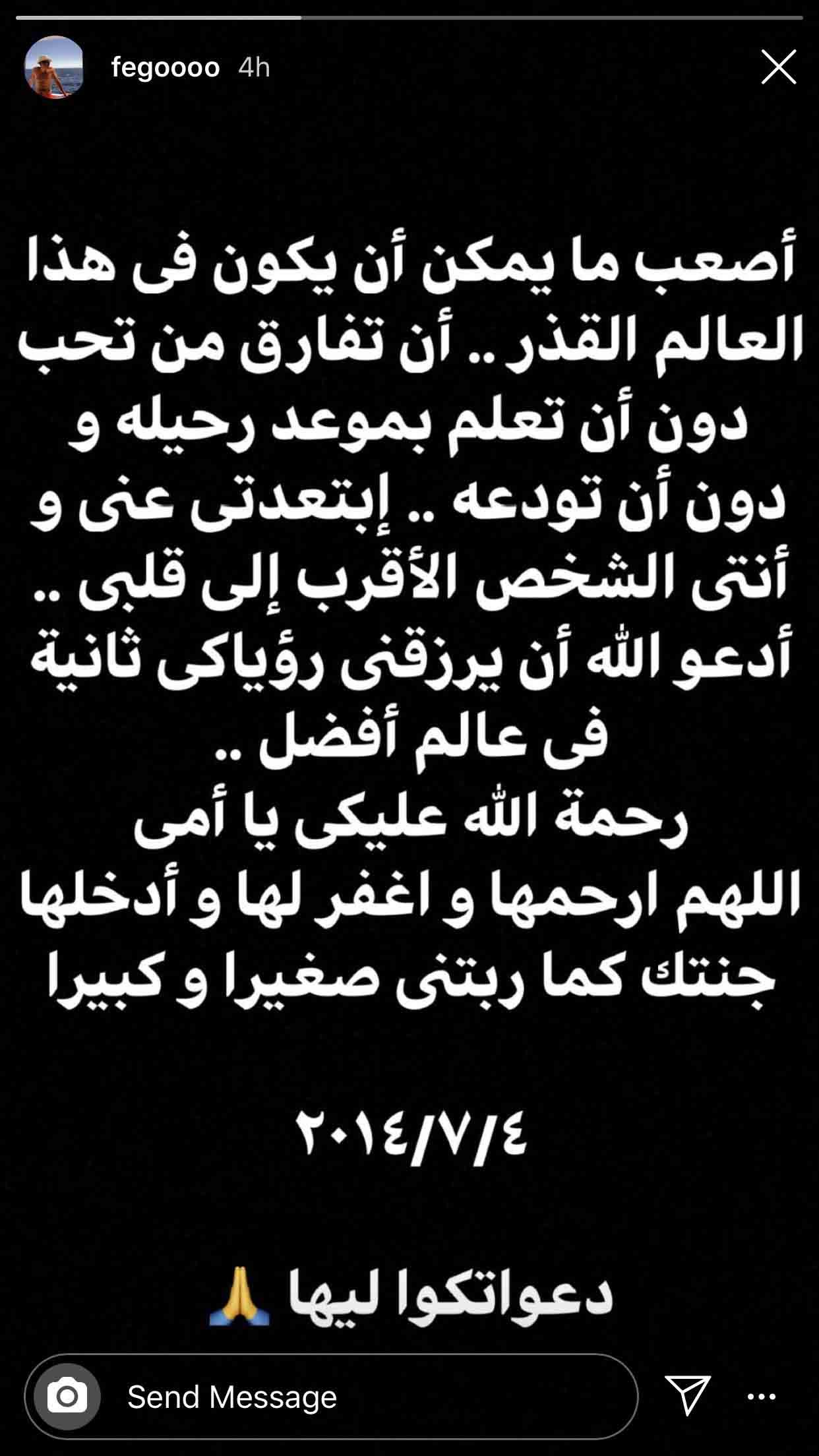The image size is (819, 1456).
Task: Open fegoooo's profile picture
Action: (x=54, y=67)
